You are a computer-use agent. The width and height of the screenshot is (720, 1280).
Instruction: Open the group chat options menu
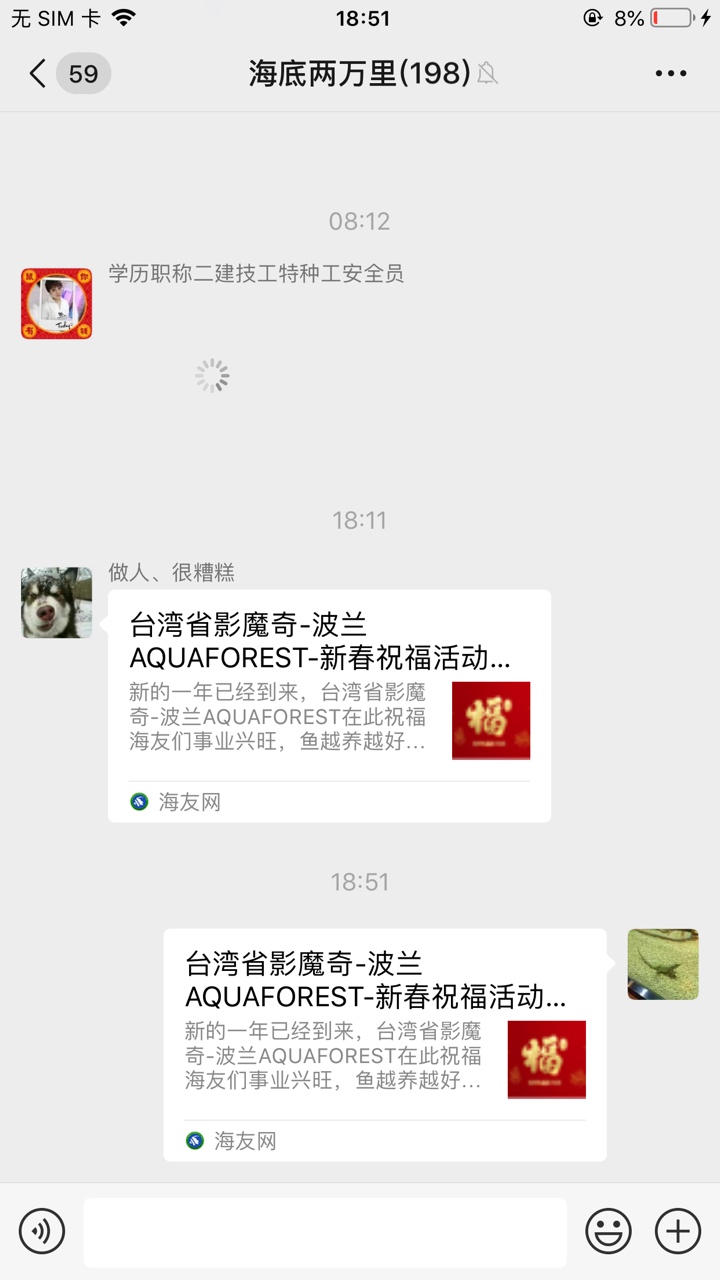coord(671,74)
